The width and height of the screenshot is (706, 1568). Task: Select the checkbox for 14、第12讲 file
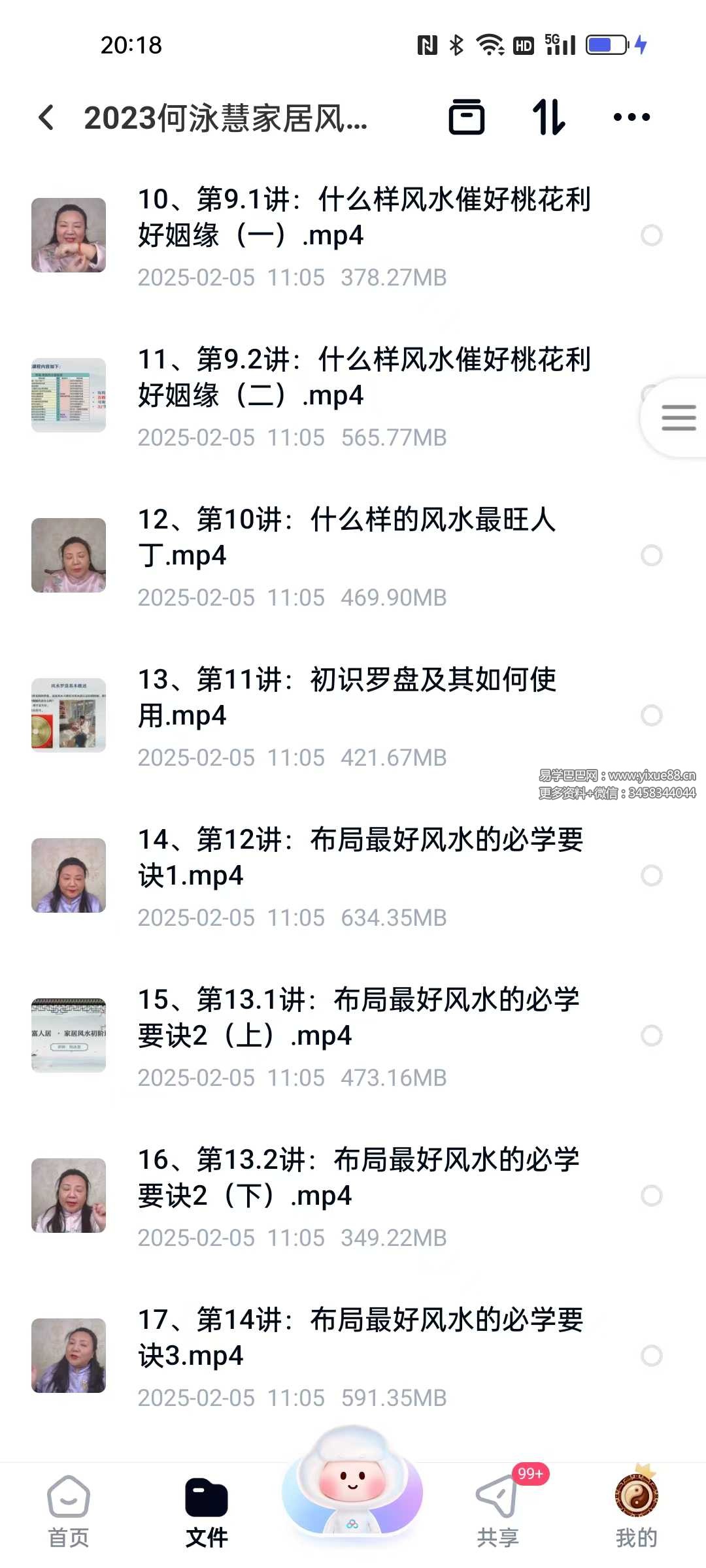[x=652, y=875]
